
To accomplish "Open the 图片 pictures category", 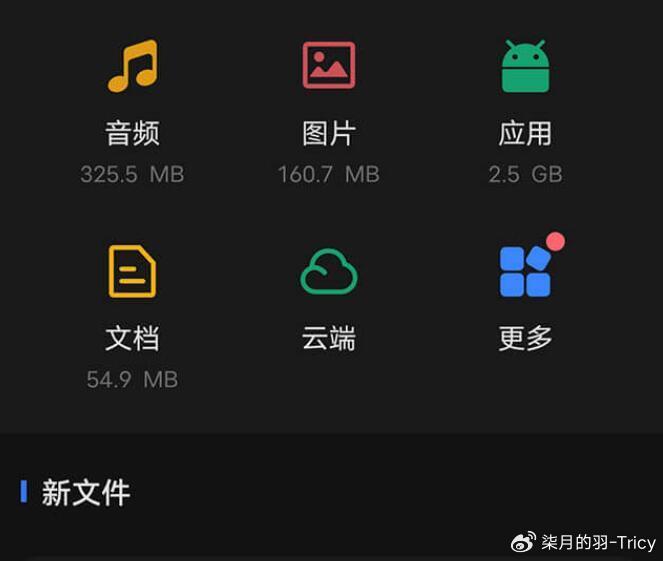I will (x=328, y=68).
